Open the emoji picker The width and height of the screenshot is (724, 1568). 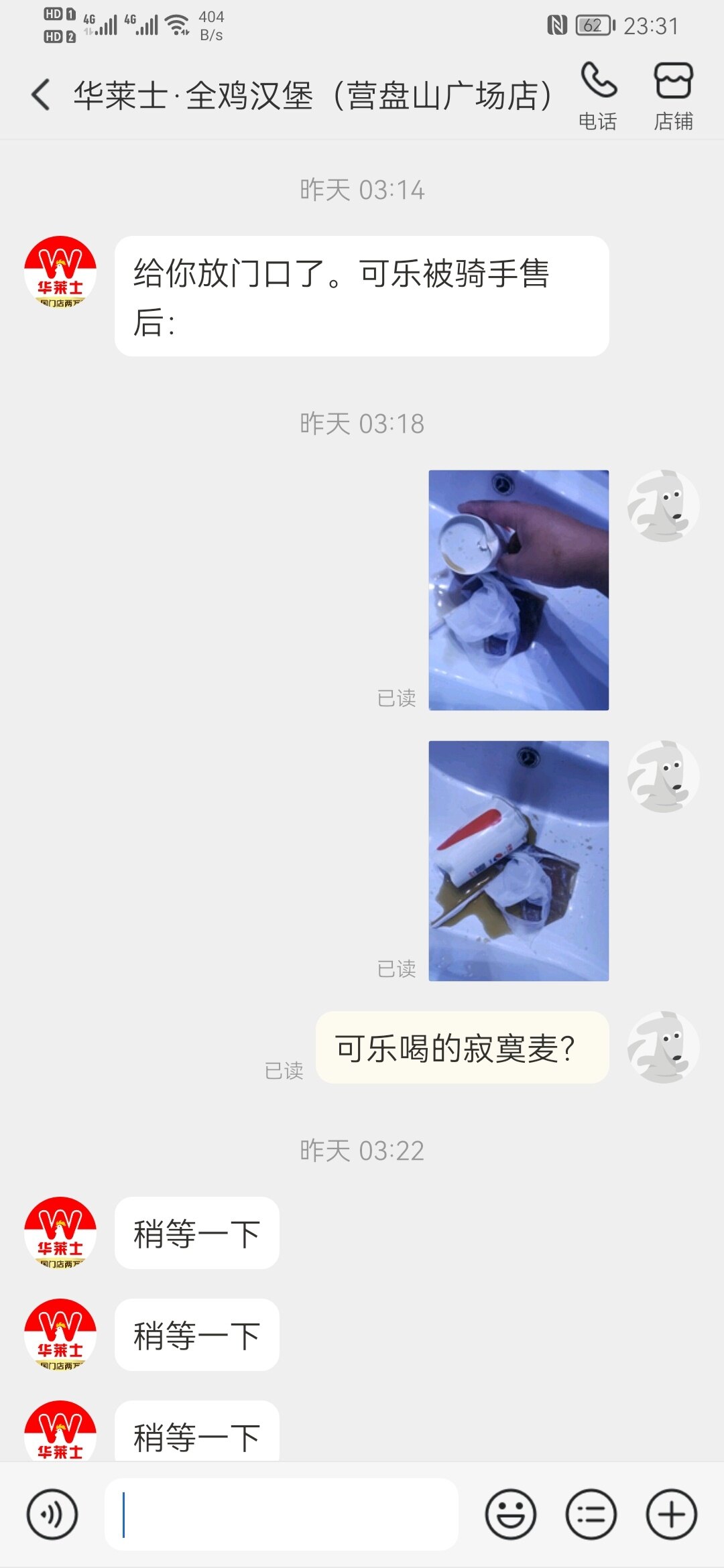pos(510,1514)
